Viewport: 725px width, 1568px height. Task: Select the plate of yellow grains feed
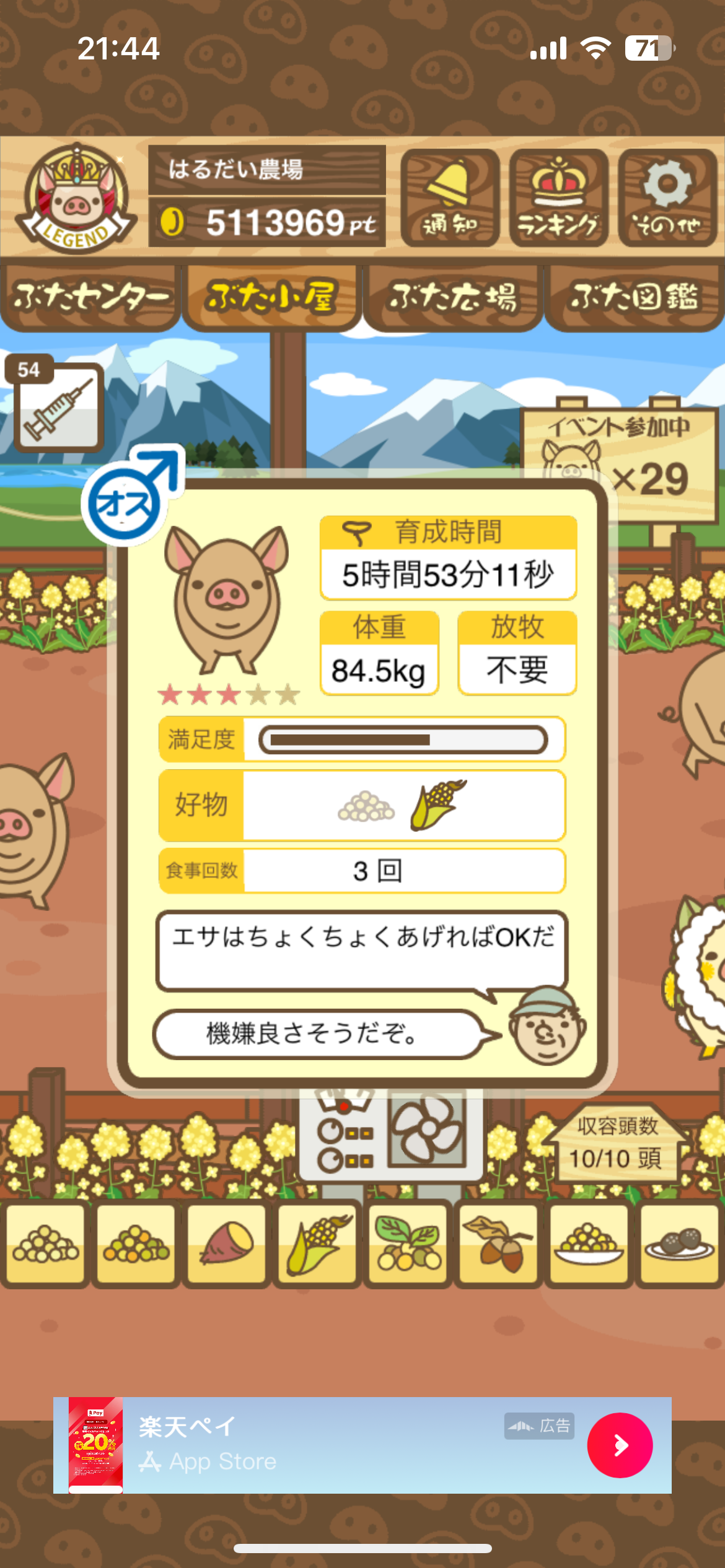[x=589, y=1244]
